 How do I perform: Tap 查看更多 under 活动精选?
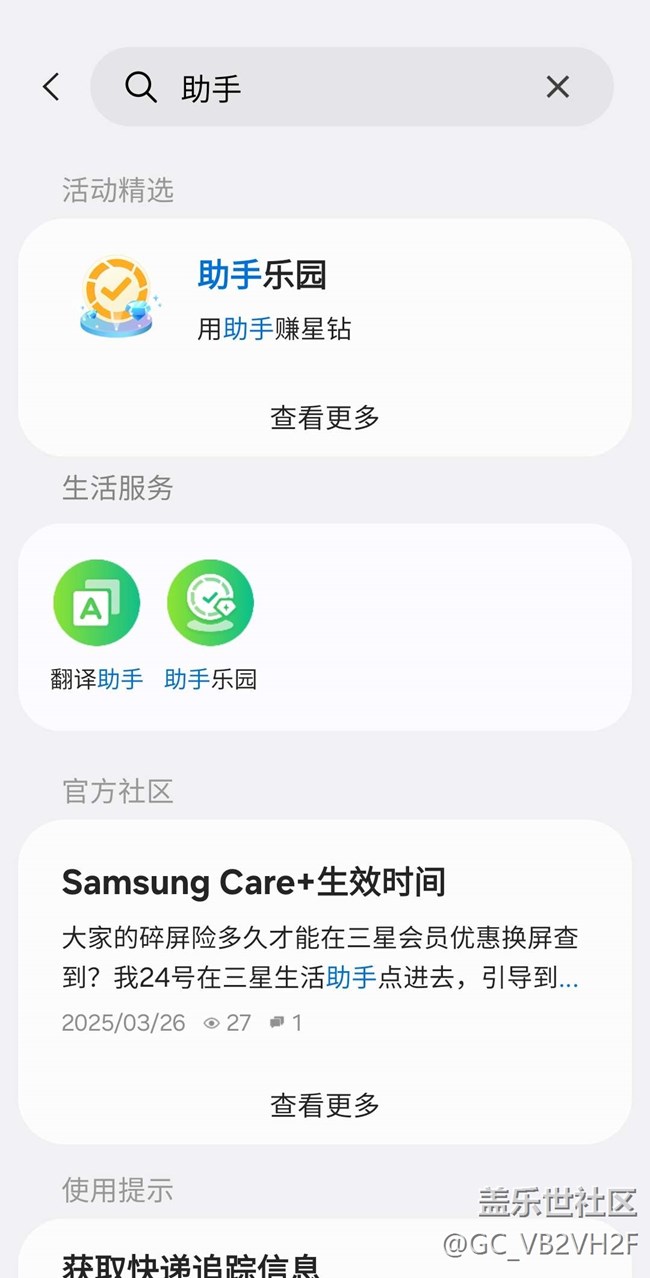tap(324, 417)
